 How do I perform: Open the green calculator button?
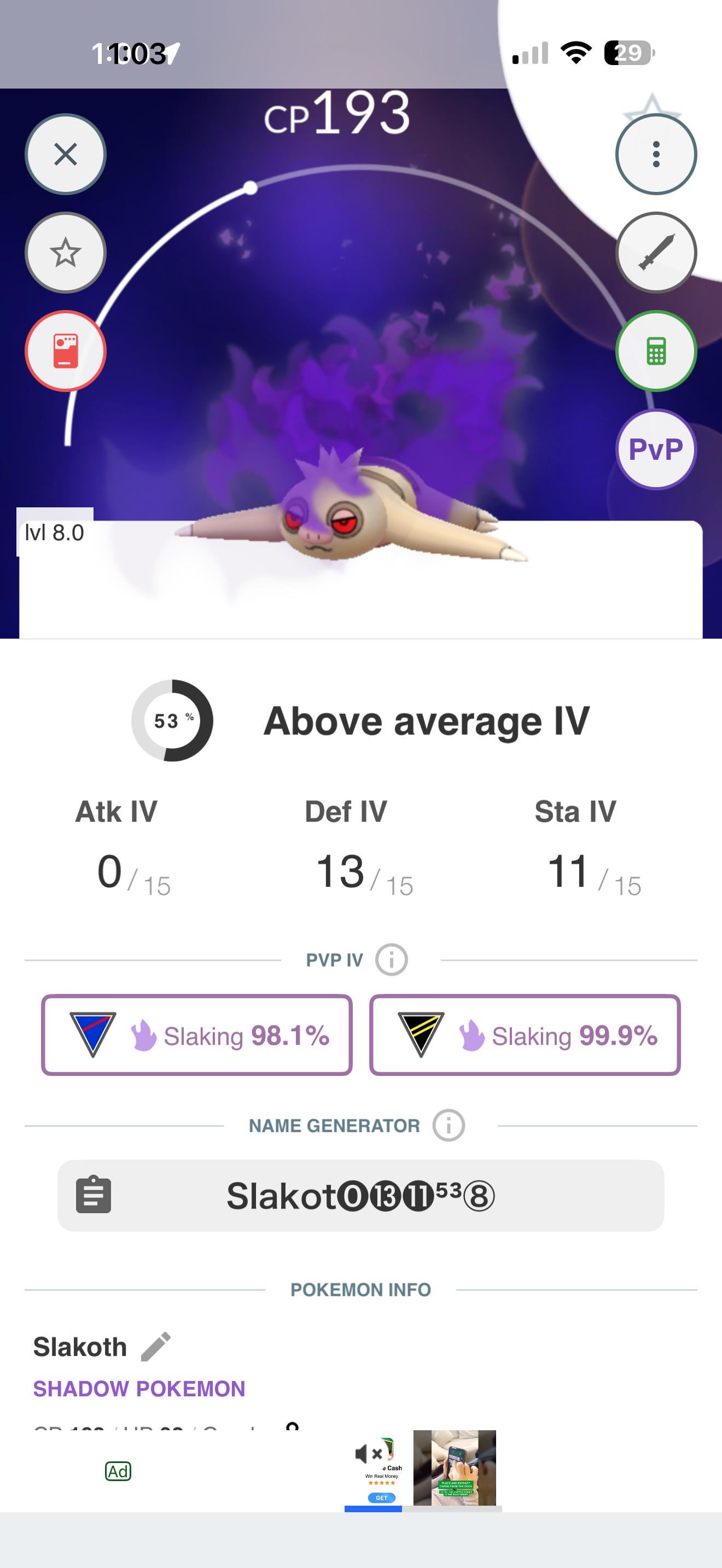tap(656, 351)
